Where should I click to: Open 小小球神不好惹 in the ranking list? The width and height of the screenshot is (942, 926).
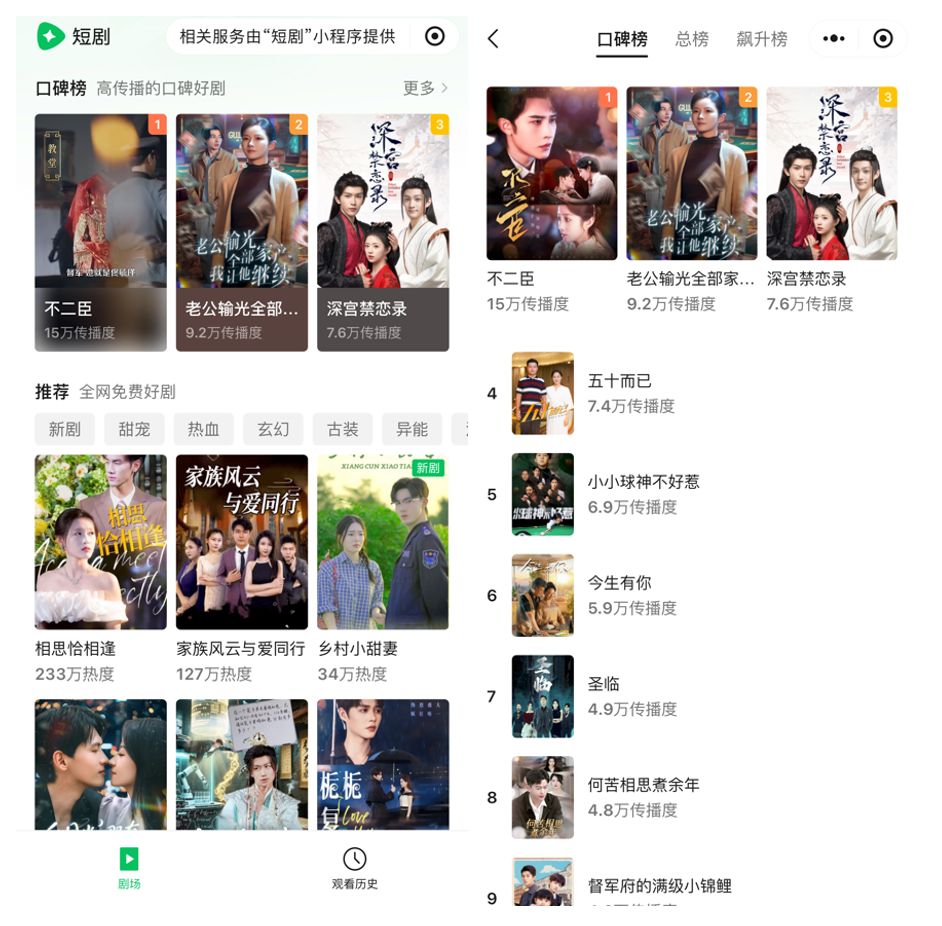643,493
